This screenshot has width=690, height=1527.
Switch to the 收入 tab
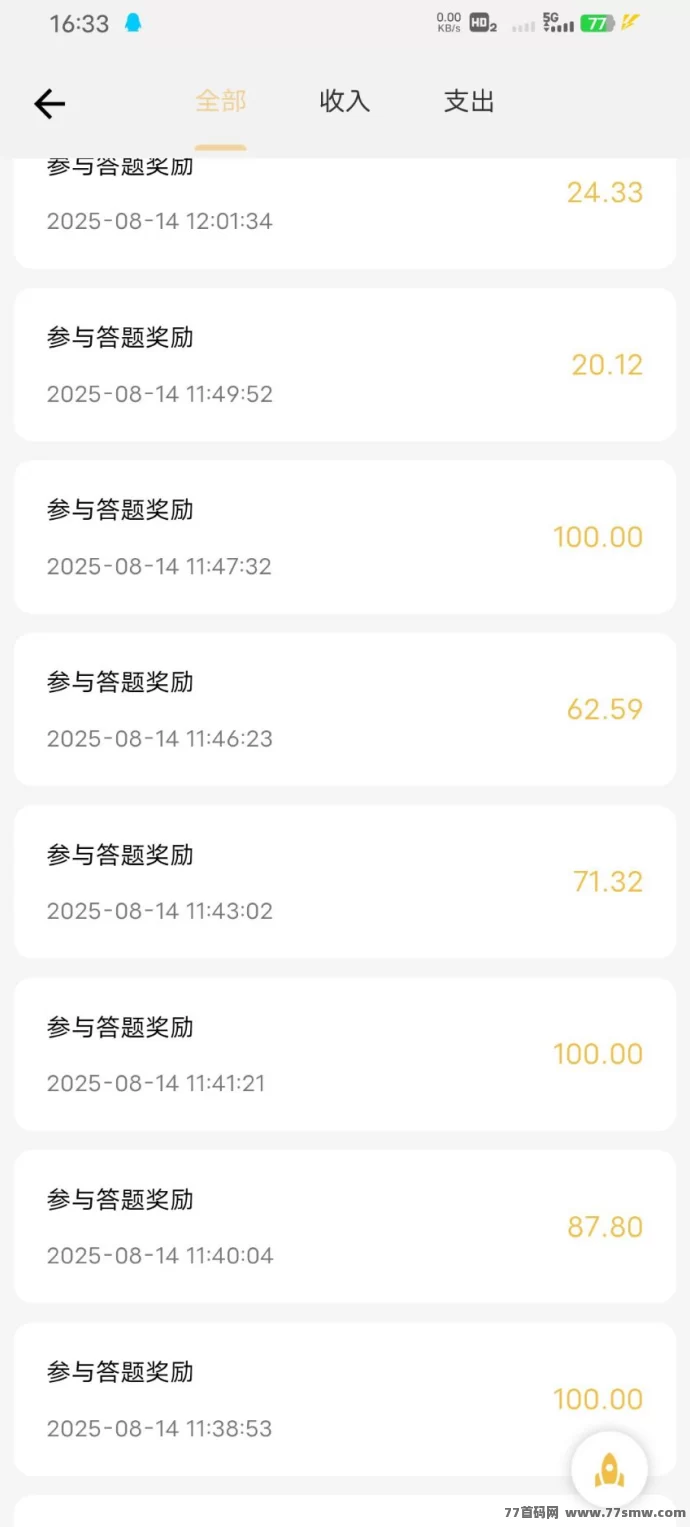(x=344, y=101)
